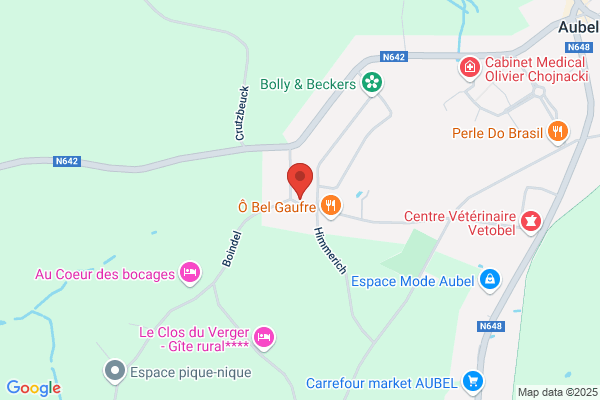This screenshot has height=400, width=600.
Task: Select the Bolly & Beckers map marker
Action: [372, 83]
